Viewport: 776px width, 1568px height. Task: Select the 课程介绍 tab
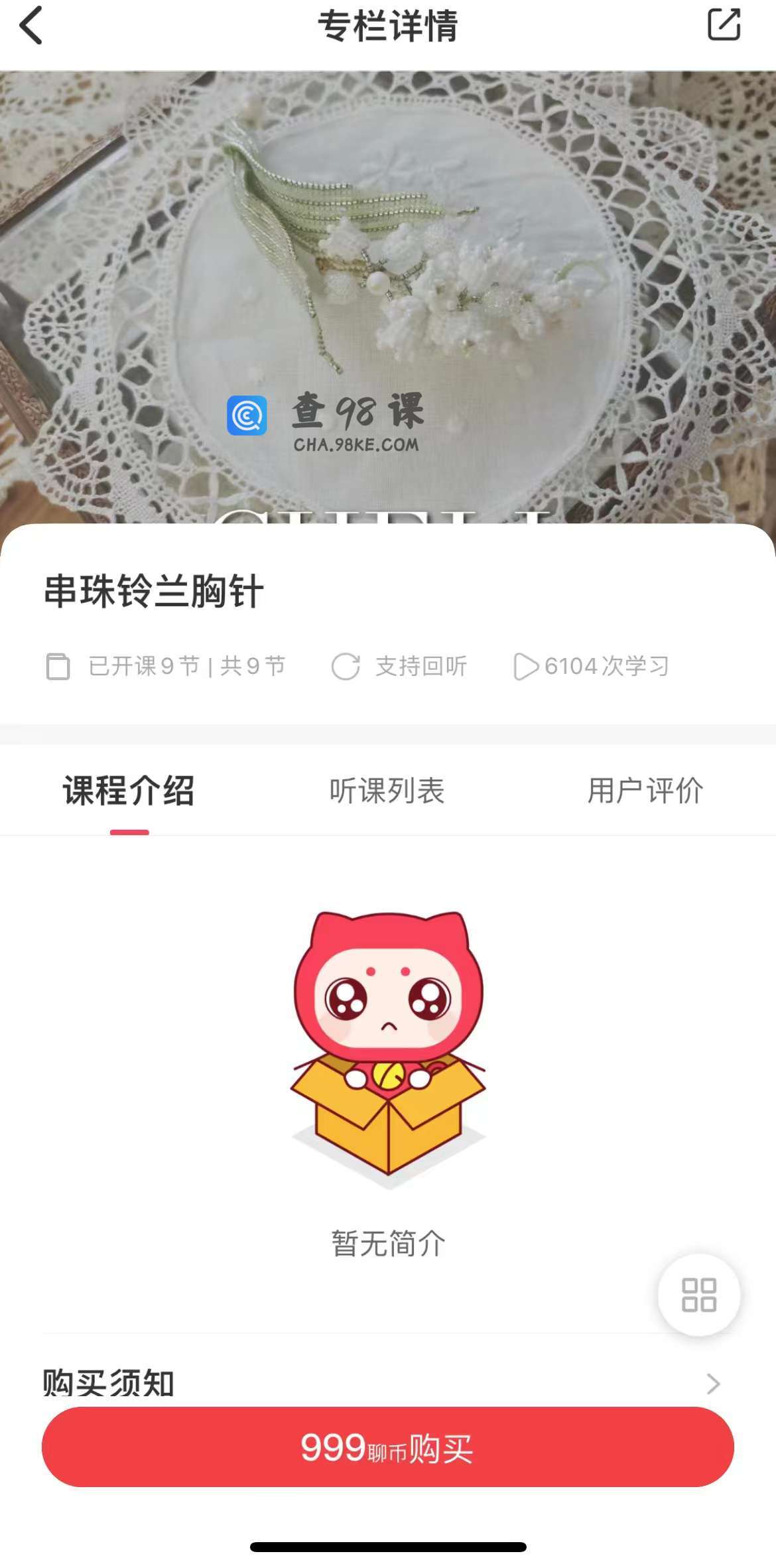coord(129,791)
